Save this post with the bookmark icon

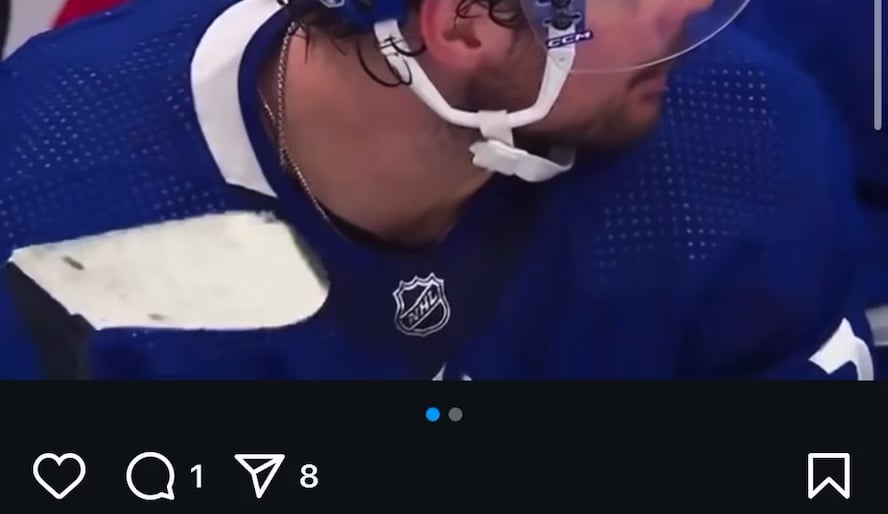[828, 475]
